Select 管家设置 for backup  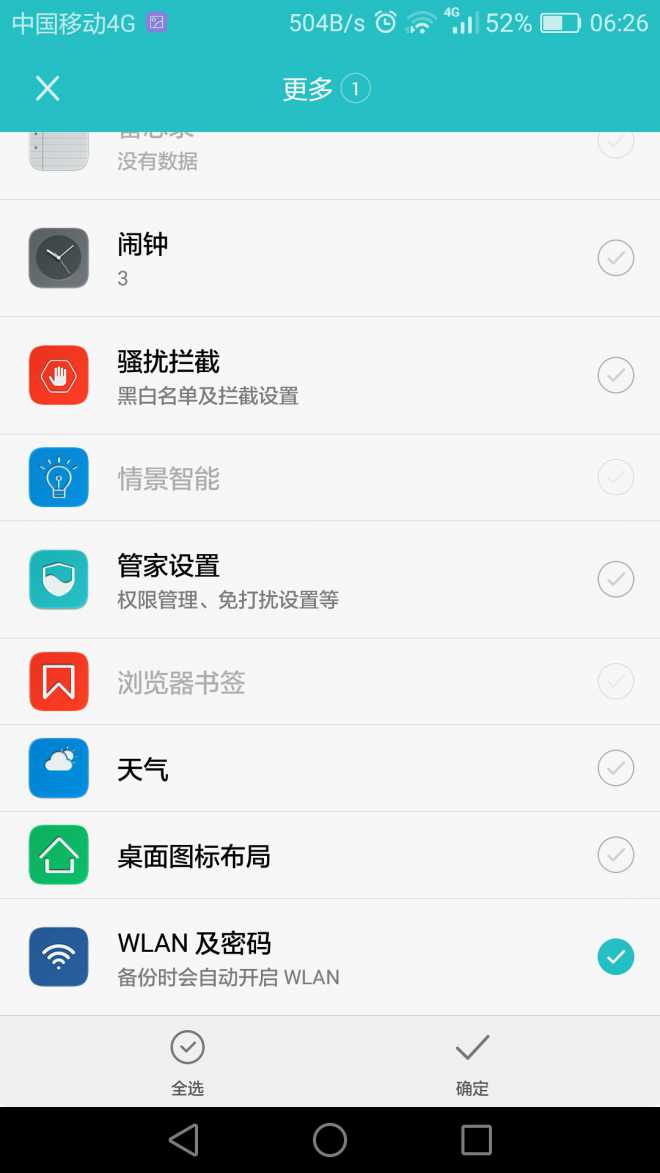point(615,579)
